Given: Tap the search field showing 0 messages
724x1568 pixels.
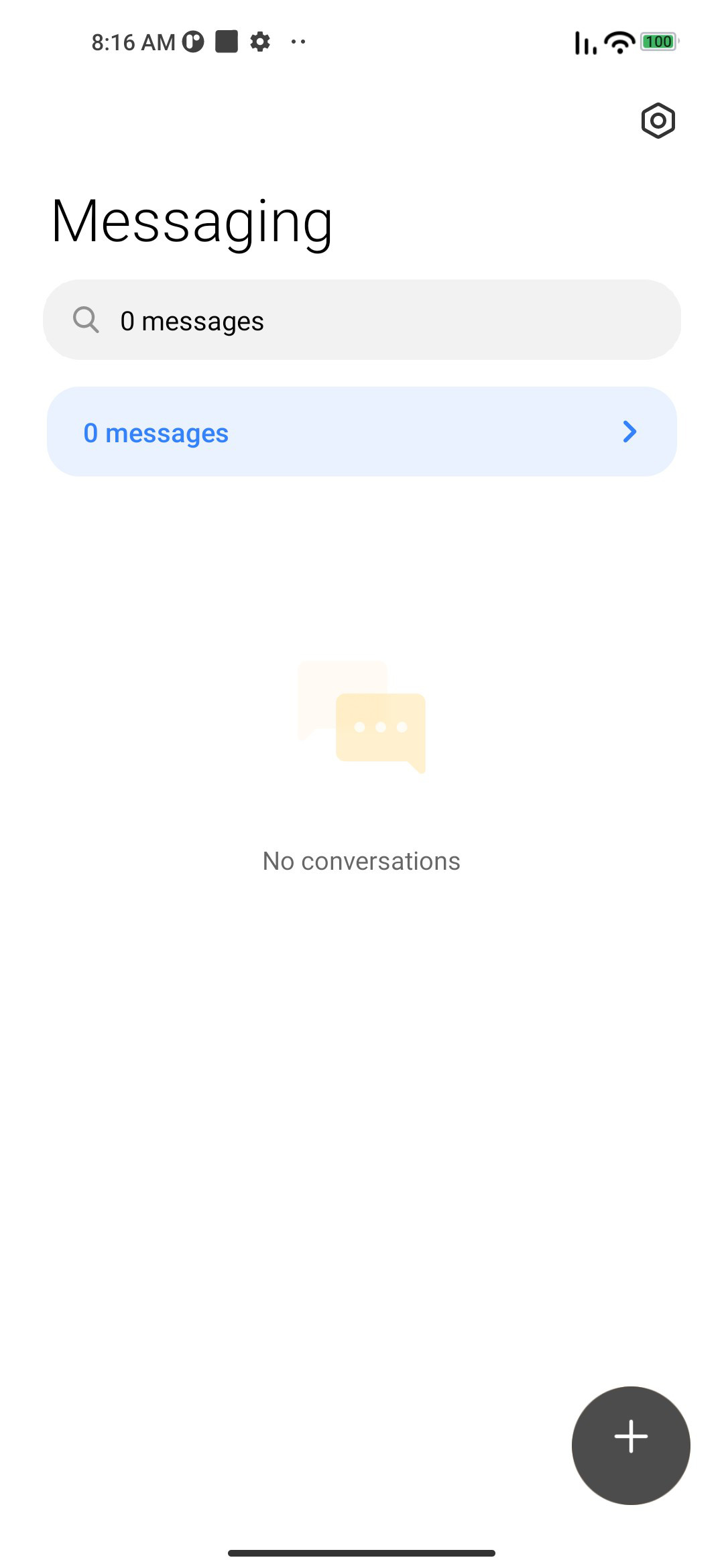Looking at the screenshot, I should [x=362, y=320].
